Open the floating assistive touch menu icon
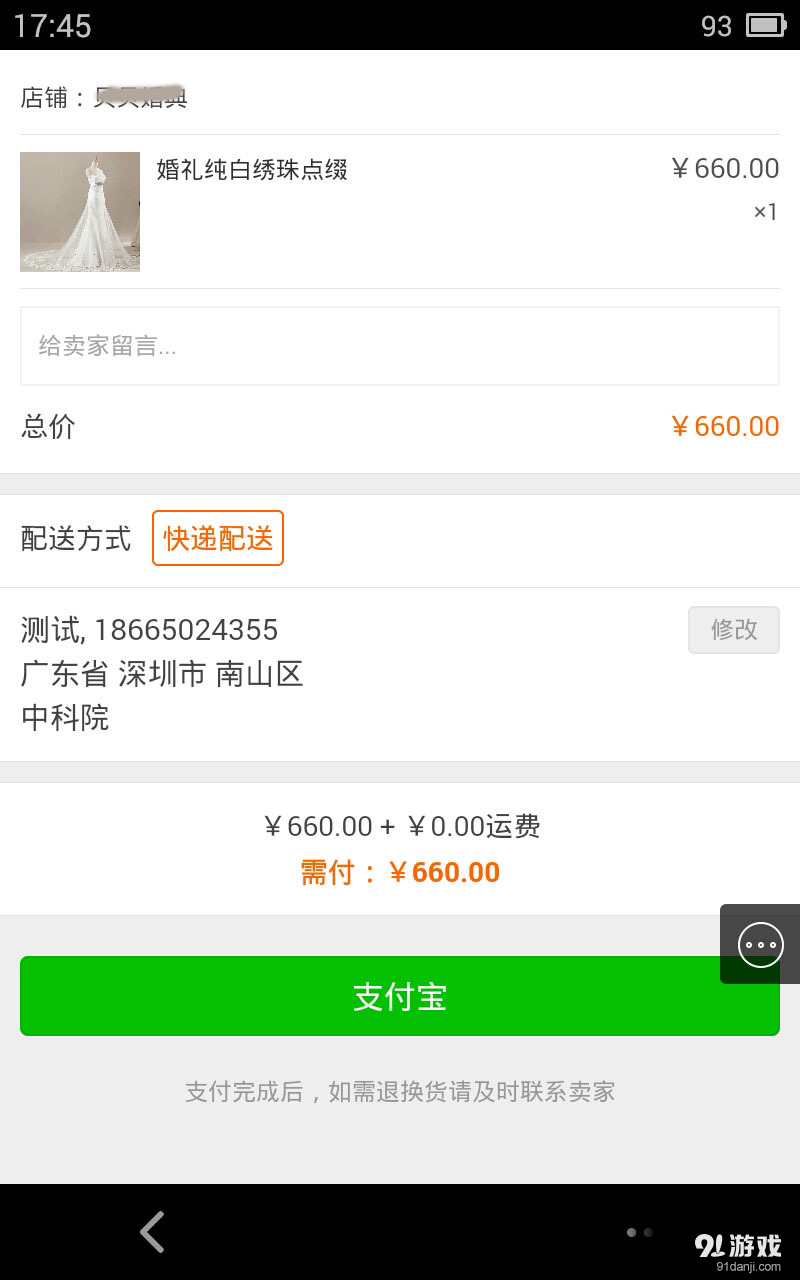The width and height of the screenshot is (800, 1280). (x=761, y=944)
